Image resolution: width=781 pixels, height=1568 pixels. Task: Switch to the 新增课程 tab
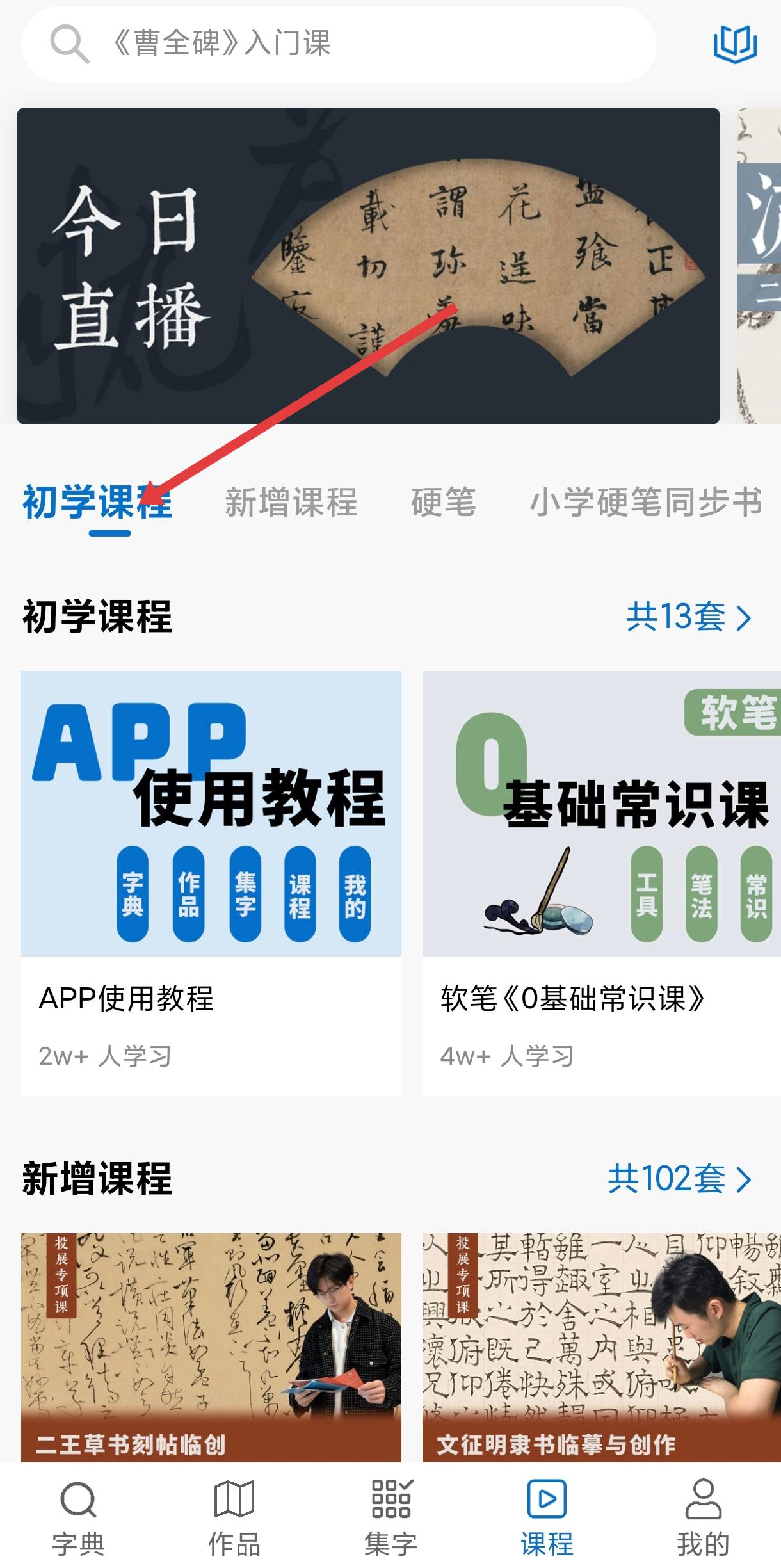click(291, 502)
